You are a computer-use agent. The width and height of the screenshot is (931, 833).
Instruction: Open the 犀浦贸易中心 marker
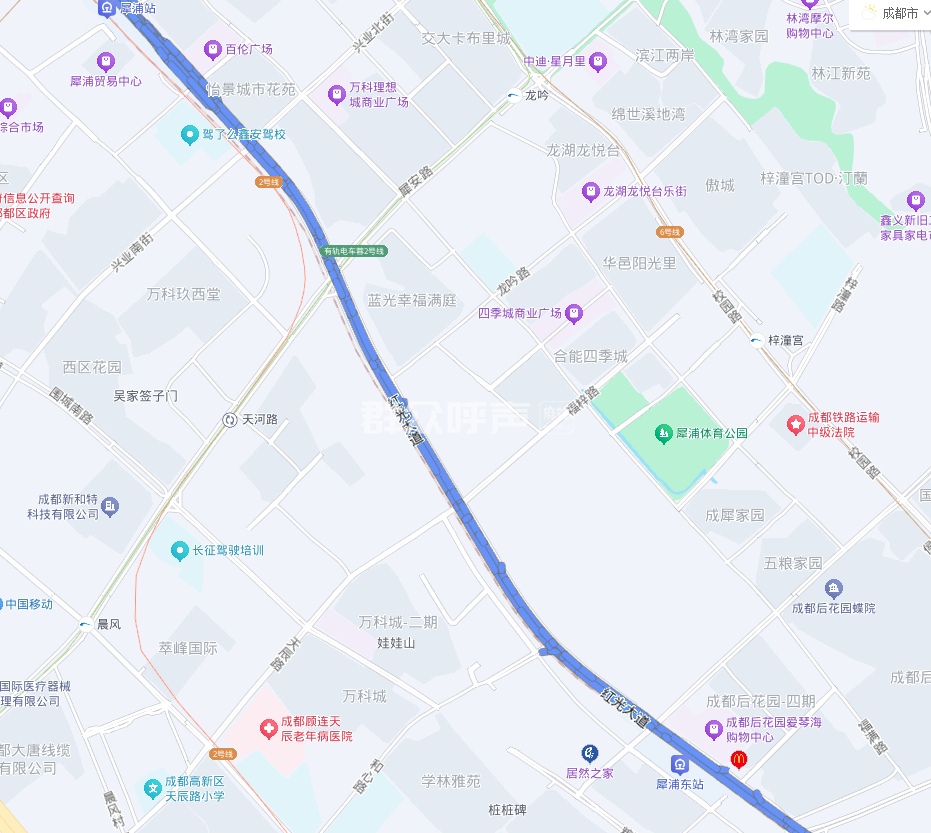pyautogui.click(x=106, y=62)
